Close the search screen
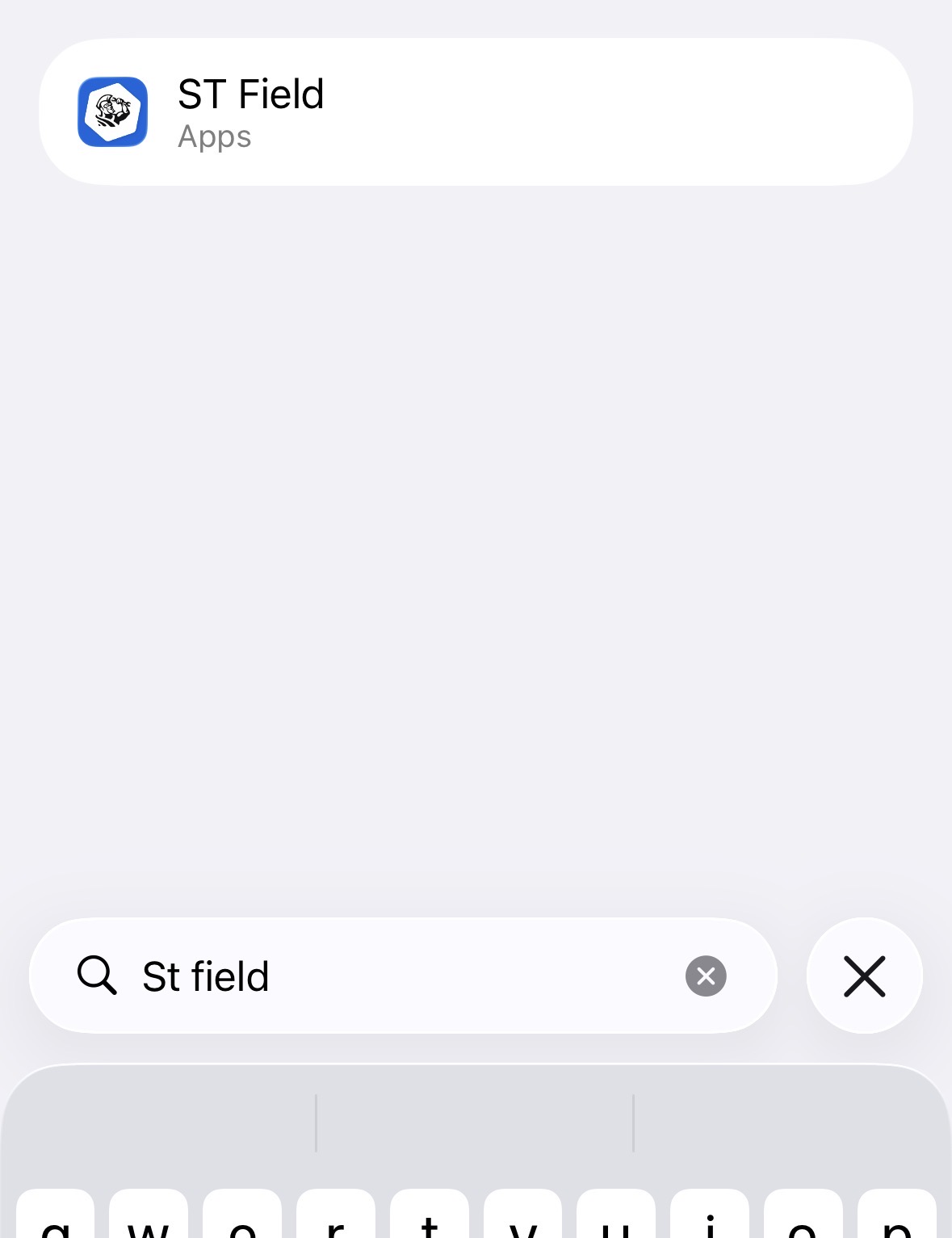The width and height of the screenshot is (952, 1238). (x=864, y=976)
